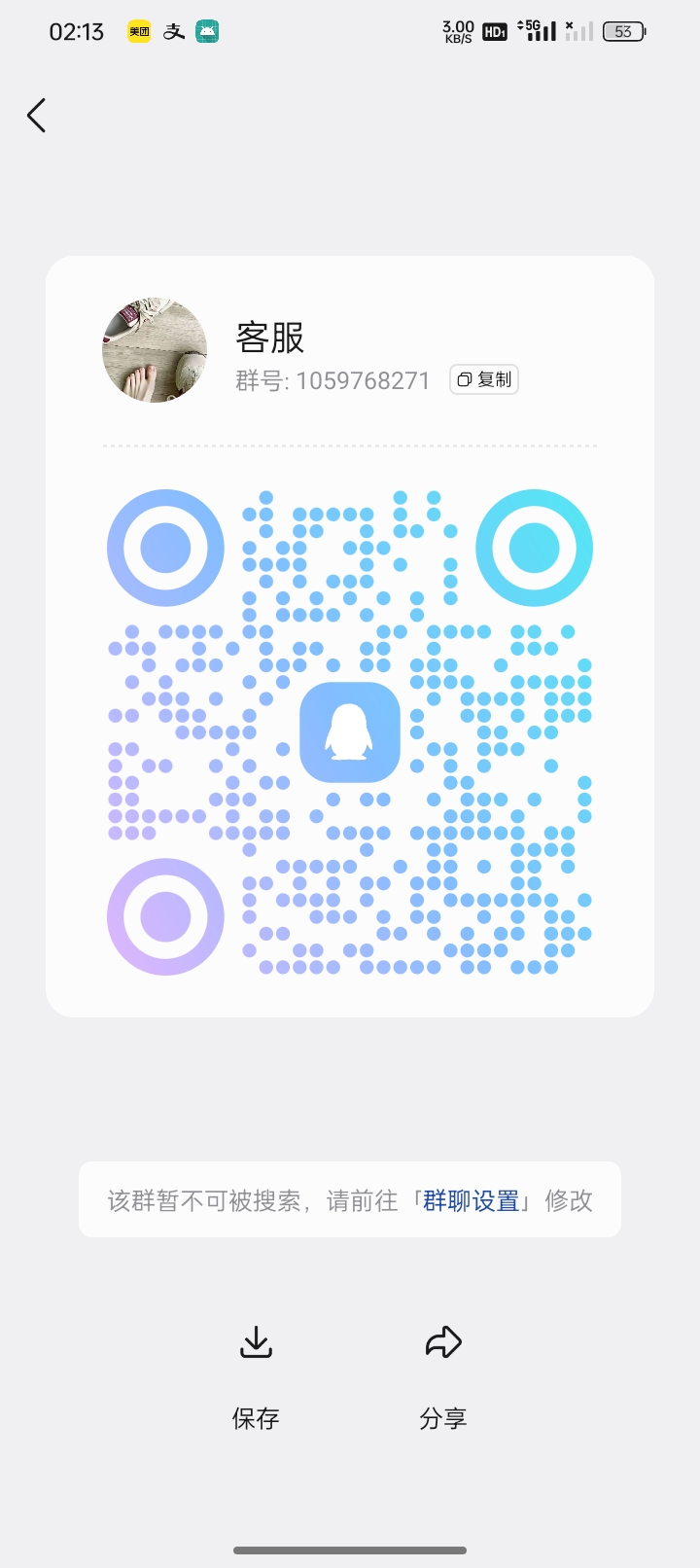
Task: Copy the group number with 复制
Action: (484, 379)
